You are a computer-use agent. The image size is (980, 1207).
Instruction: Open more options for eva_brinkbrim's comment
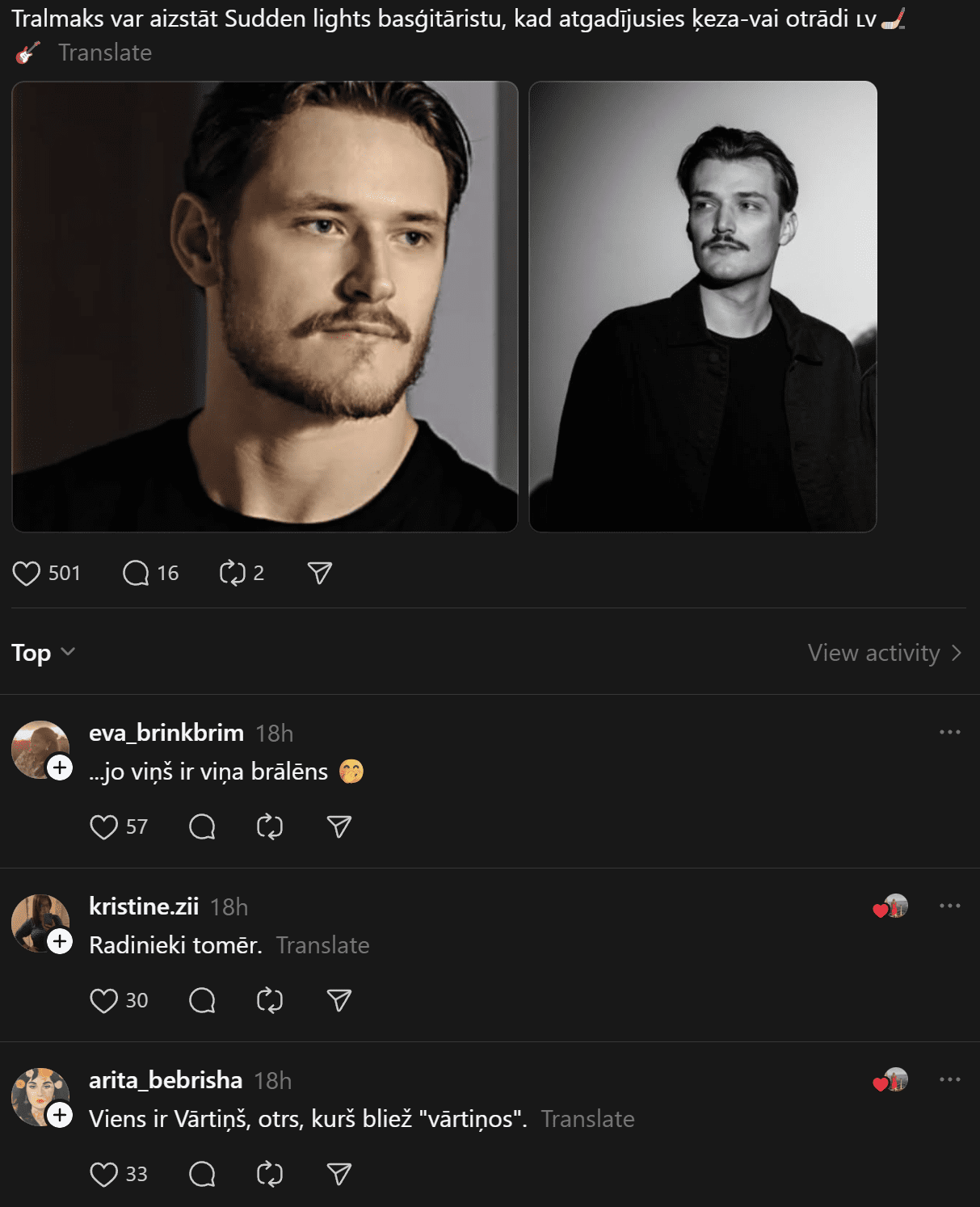click(949, 732)
